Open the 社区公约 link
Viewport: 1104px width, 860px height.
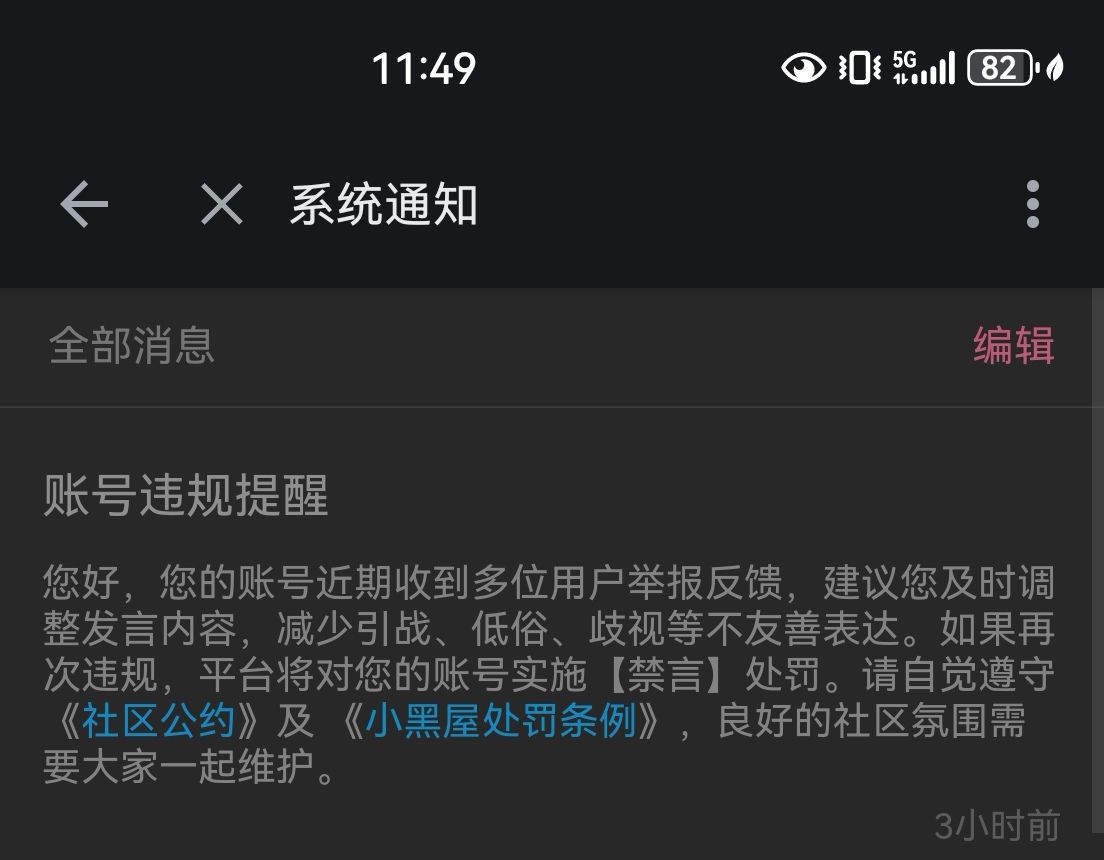(x=158, y=722)
